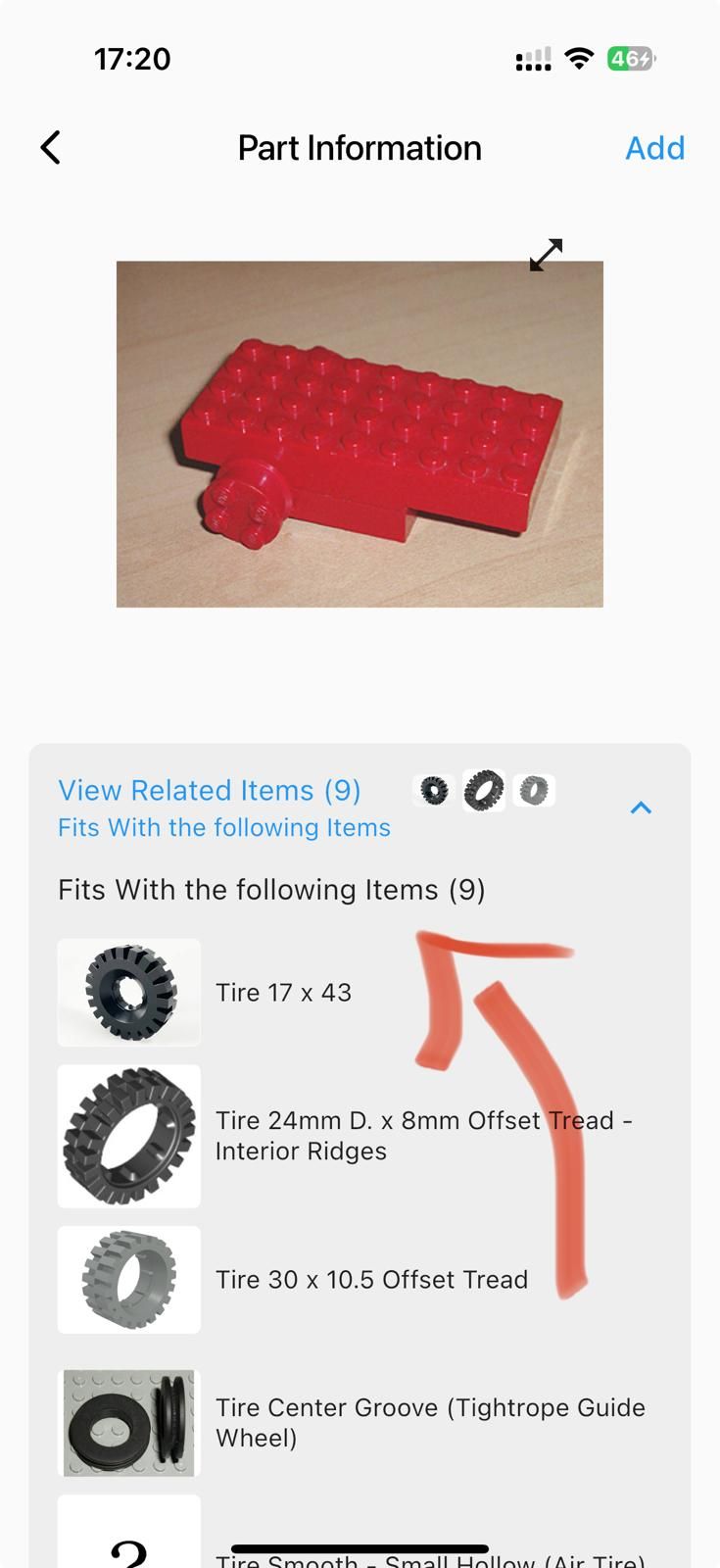The image size is (720, 1568).
Task: Go back from Part Information
Action: (x=51, y=148)
